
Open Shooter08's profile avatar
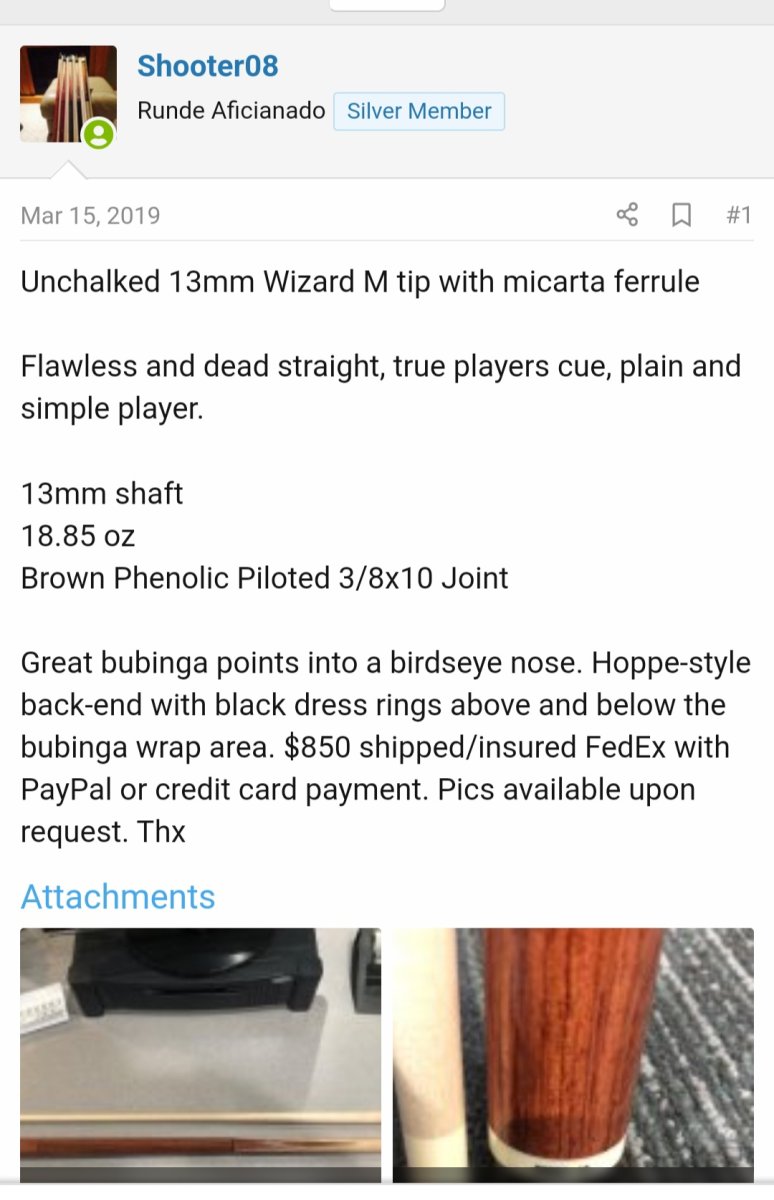pyautogui.click(x=68, y=94)
